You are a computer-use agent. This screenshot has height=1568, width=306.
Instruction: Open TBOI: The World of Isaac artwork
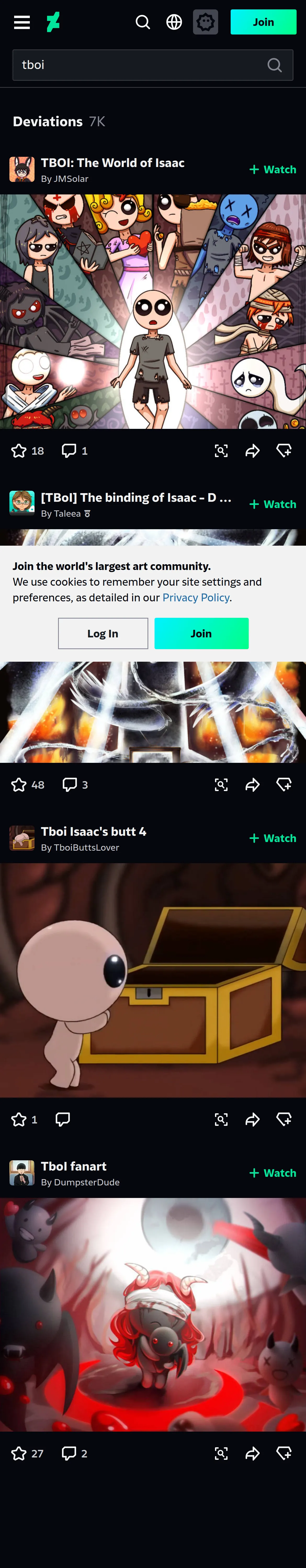(153, 312)
